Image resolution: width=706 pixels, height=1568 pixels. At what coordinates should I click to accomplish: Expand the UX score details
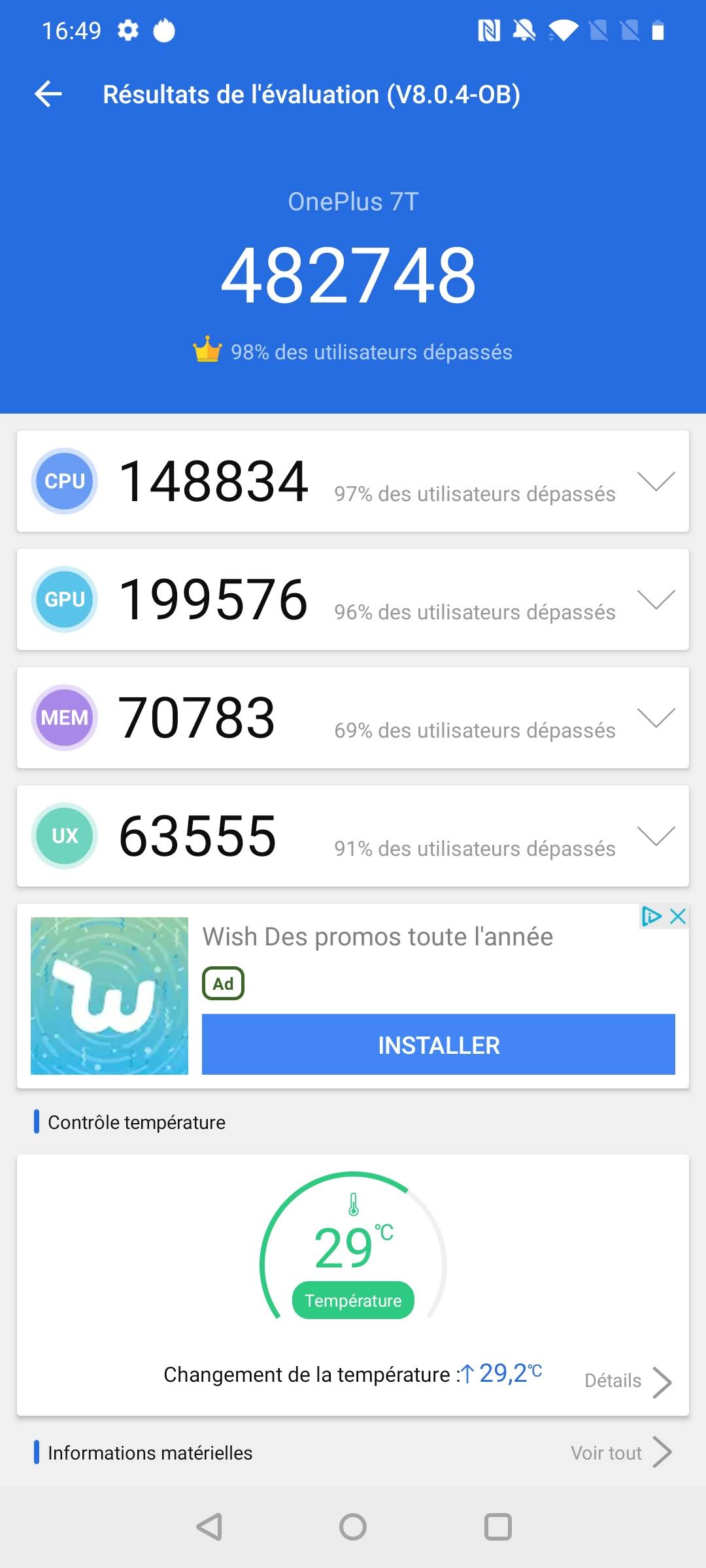pos(656,836)
